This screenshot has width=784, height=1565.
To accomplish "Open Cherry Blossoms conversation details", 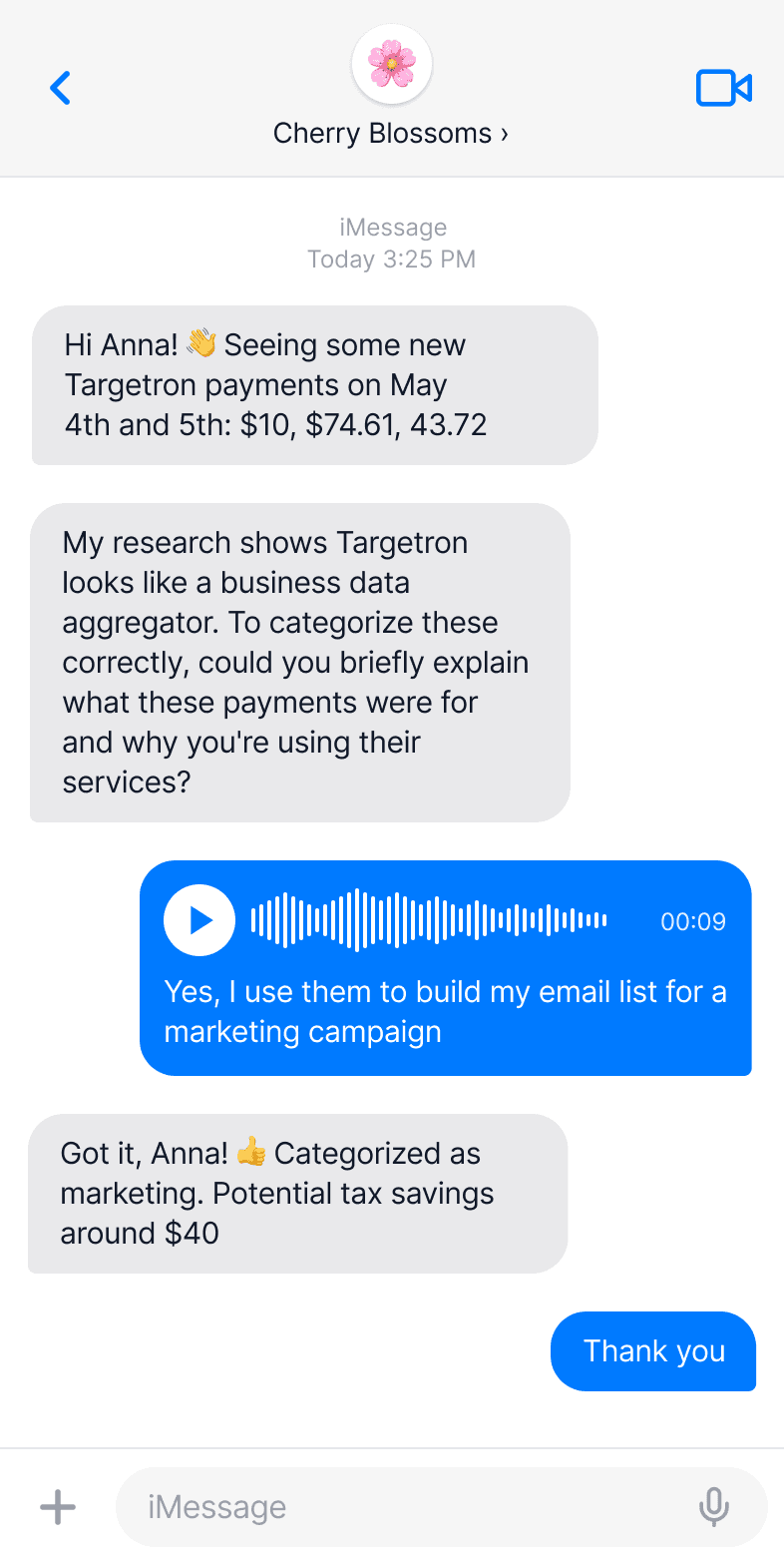I will (x=392, y=133).
